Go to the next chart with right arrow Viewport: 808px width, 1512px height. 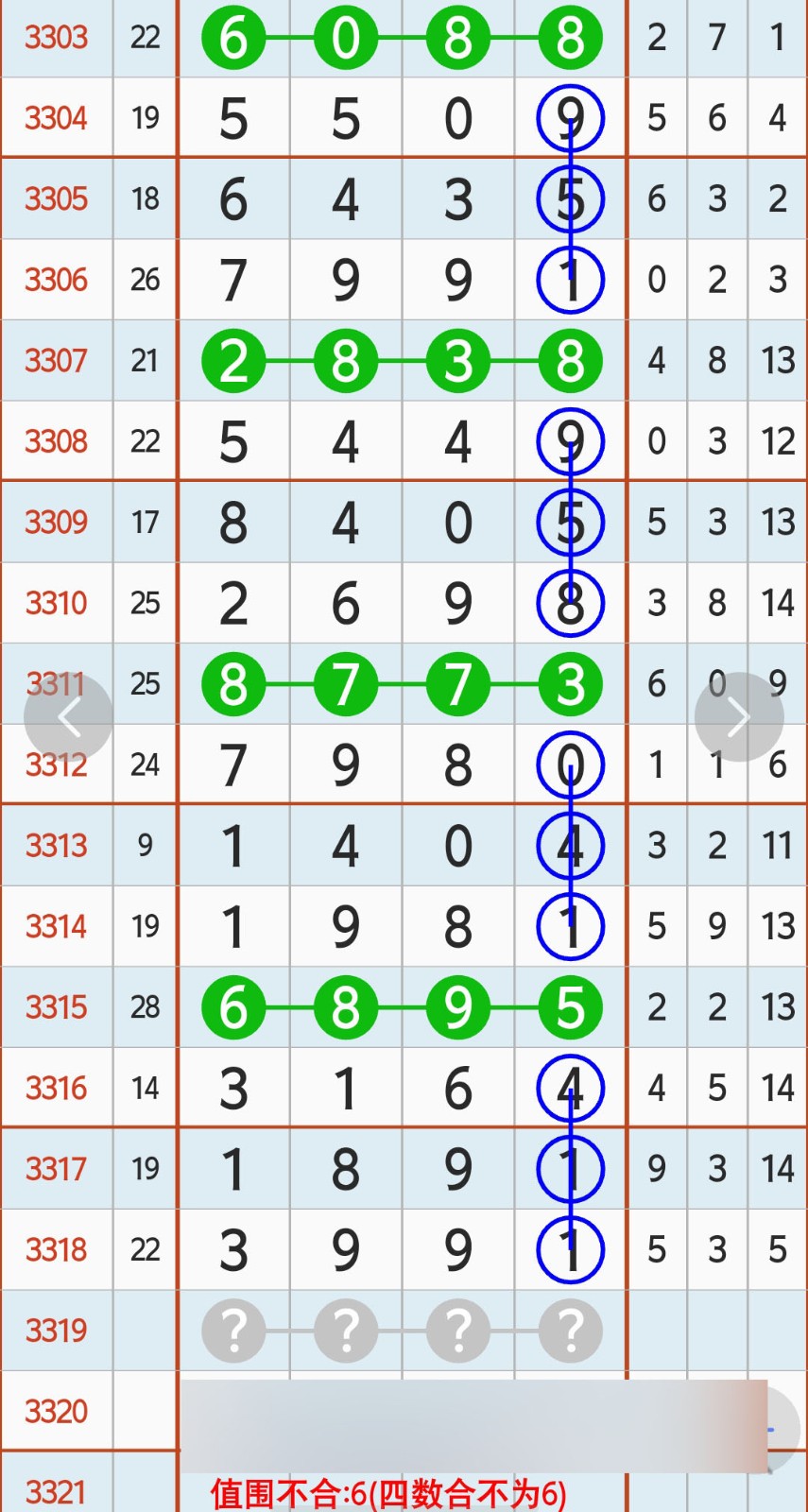[739, 717]
